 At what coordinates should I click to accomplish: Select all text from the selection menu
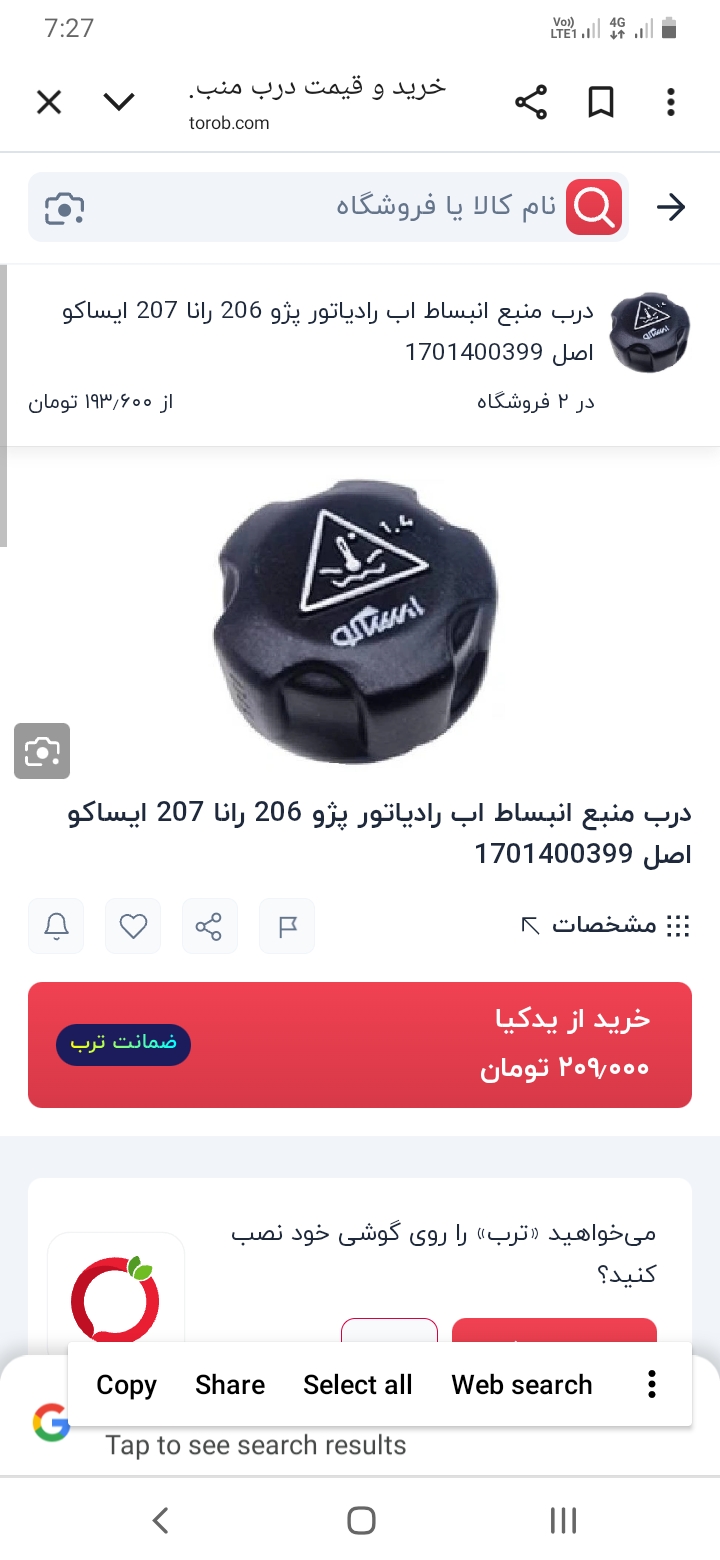(357, 1385)
